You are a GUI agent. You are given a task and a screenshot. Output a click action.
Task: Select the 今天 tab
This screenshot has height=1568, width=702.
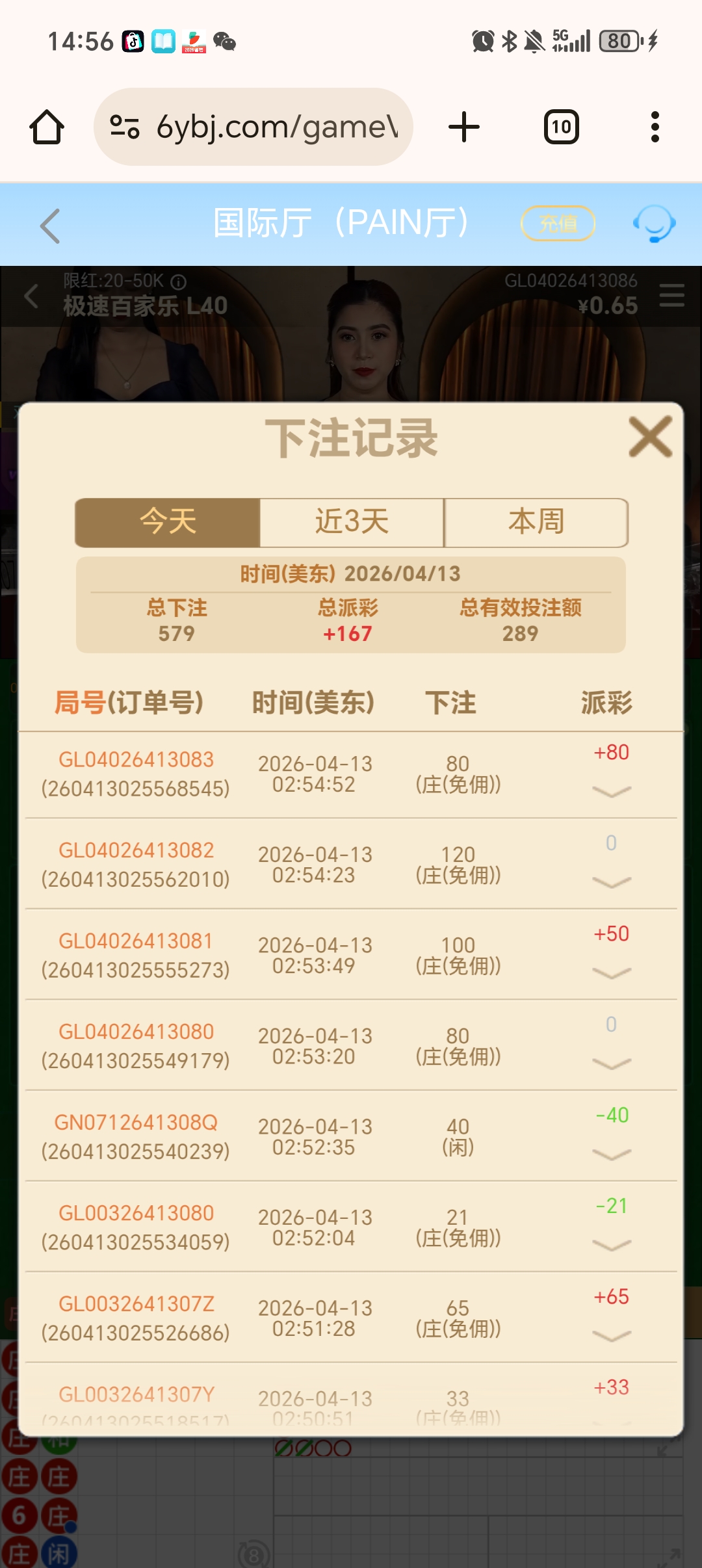[x=167, y=522]
